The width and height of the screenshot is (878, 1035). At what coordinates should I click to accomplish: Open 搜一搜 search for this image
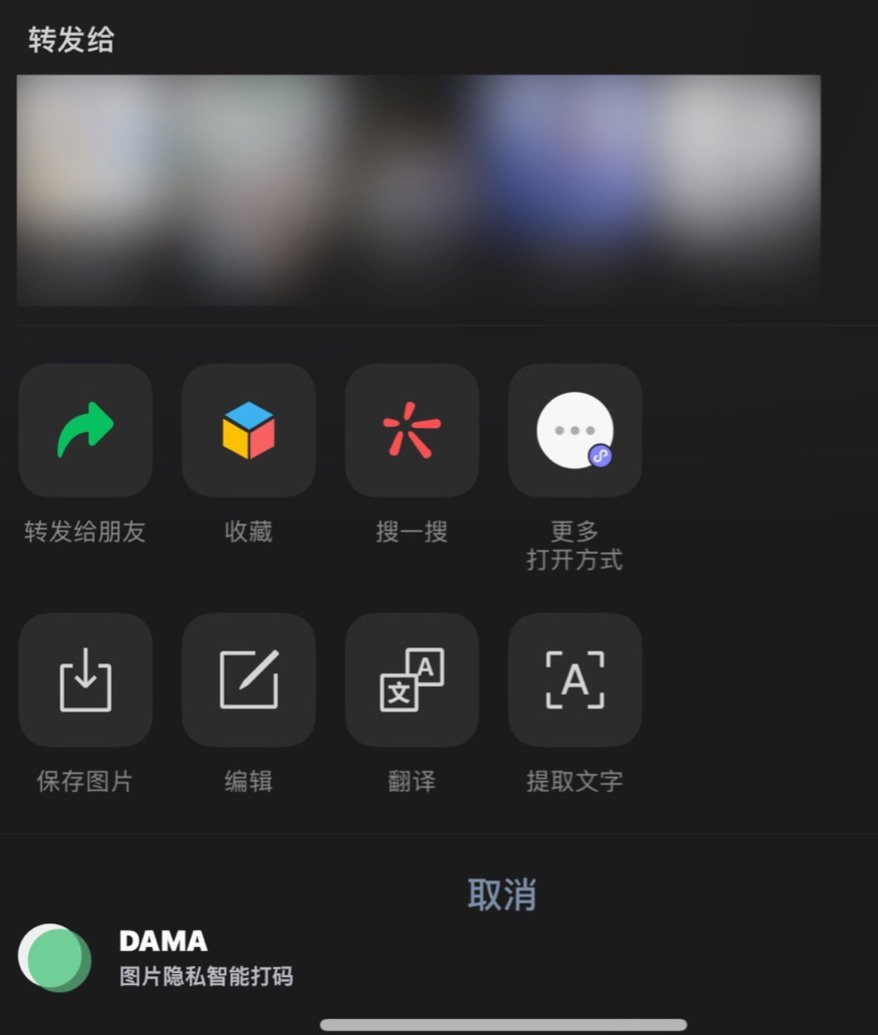tap(411, 430)
